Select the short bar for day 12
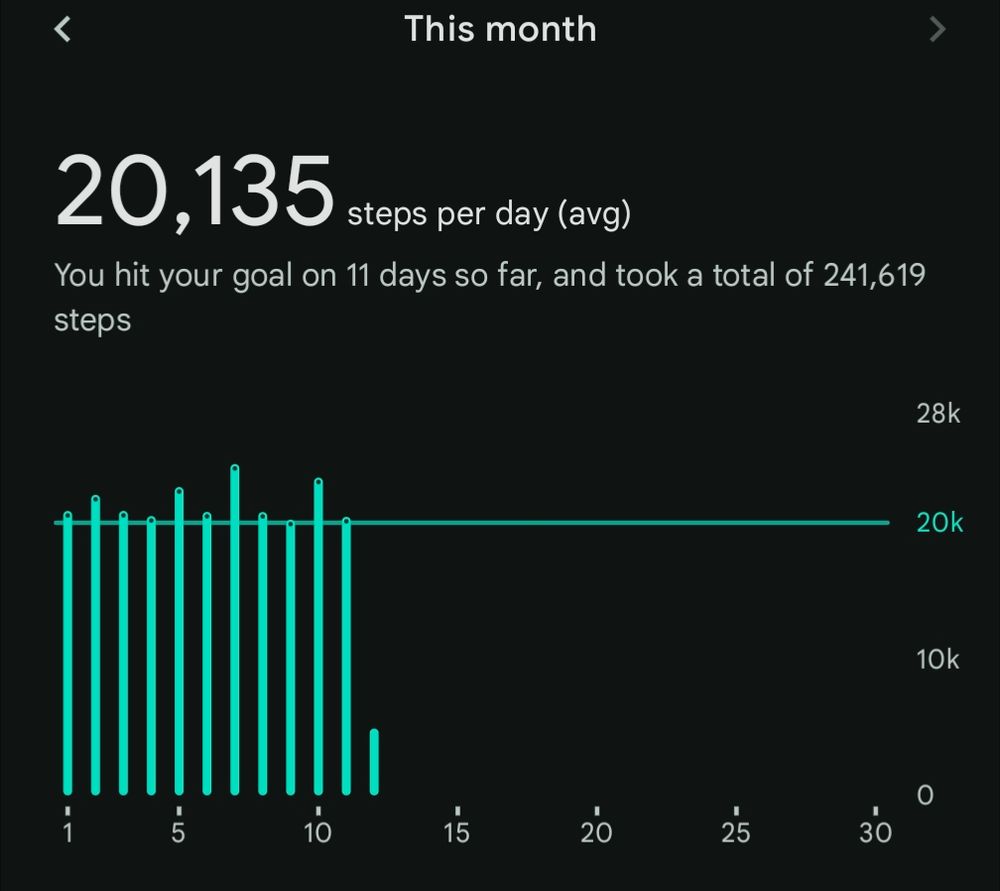This screenshot has height=891, width=1000. (x=374, y=762)
